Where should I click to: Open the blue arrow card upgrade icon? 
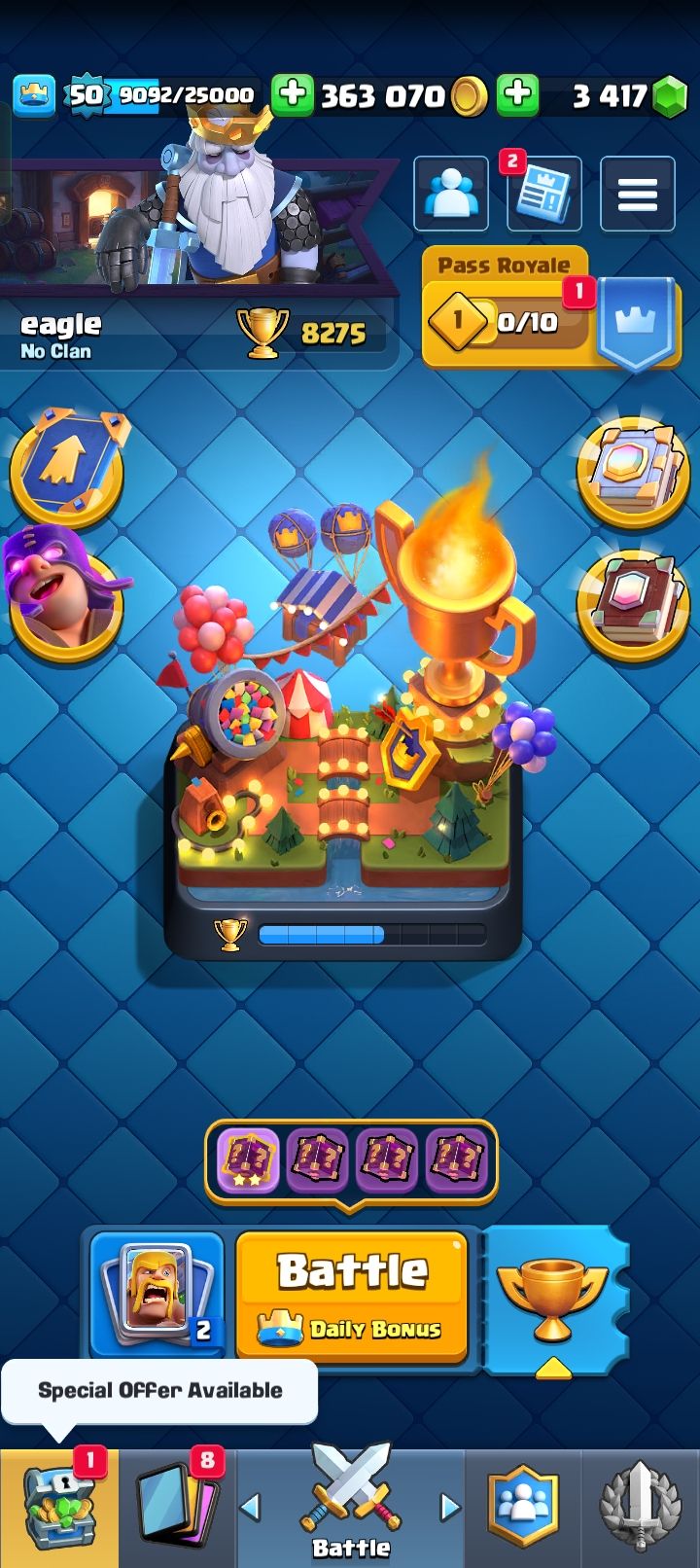click(x=66, y=467)
